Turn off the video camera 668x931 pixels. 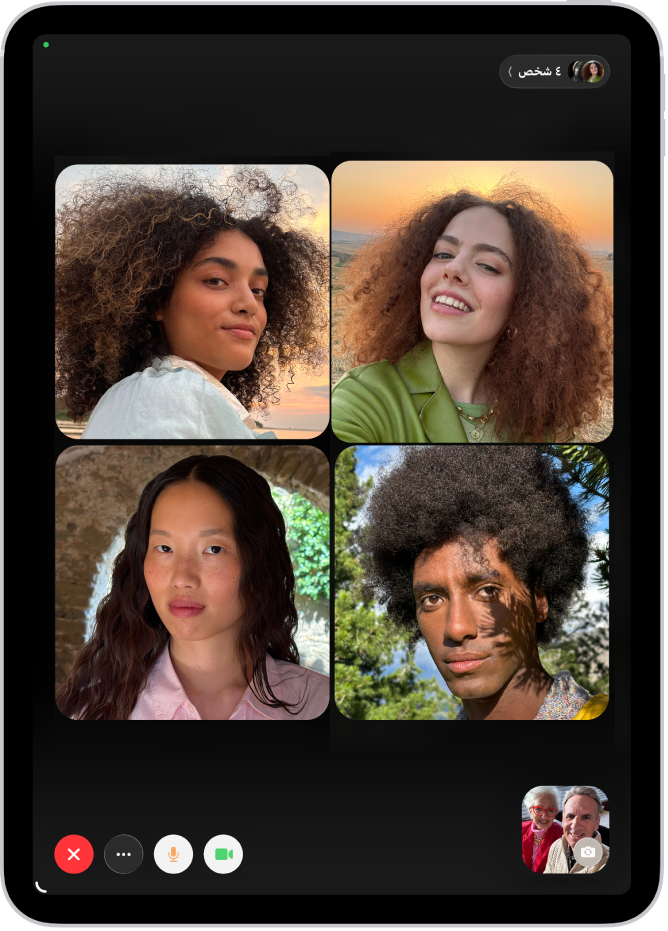click(223, 854)
